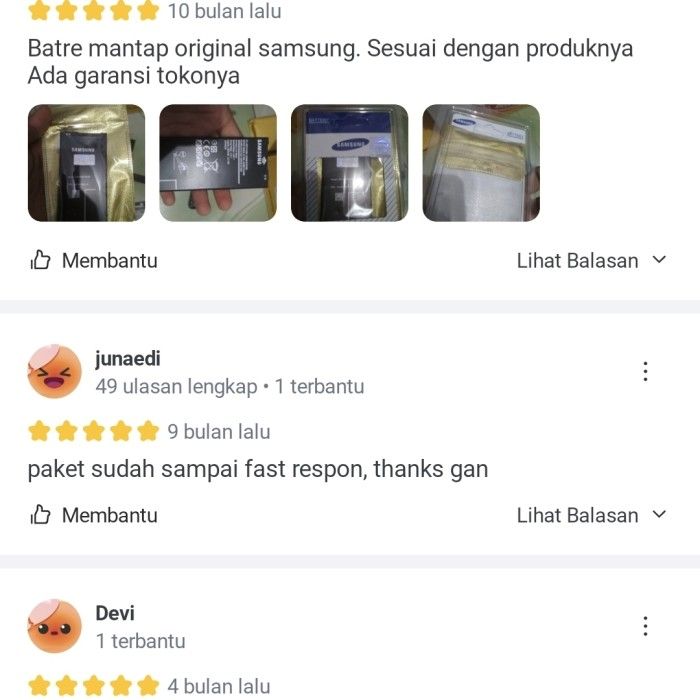Open Devi's profile avatar

tap(54, 627)
